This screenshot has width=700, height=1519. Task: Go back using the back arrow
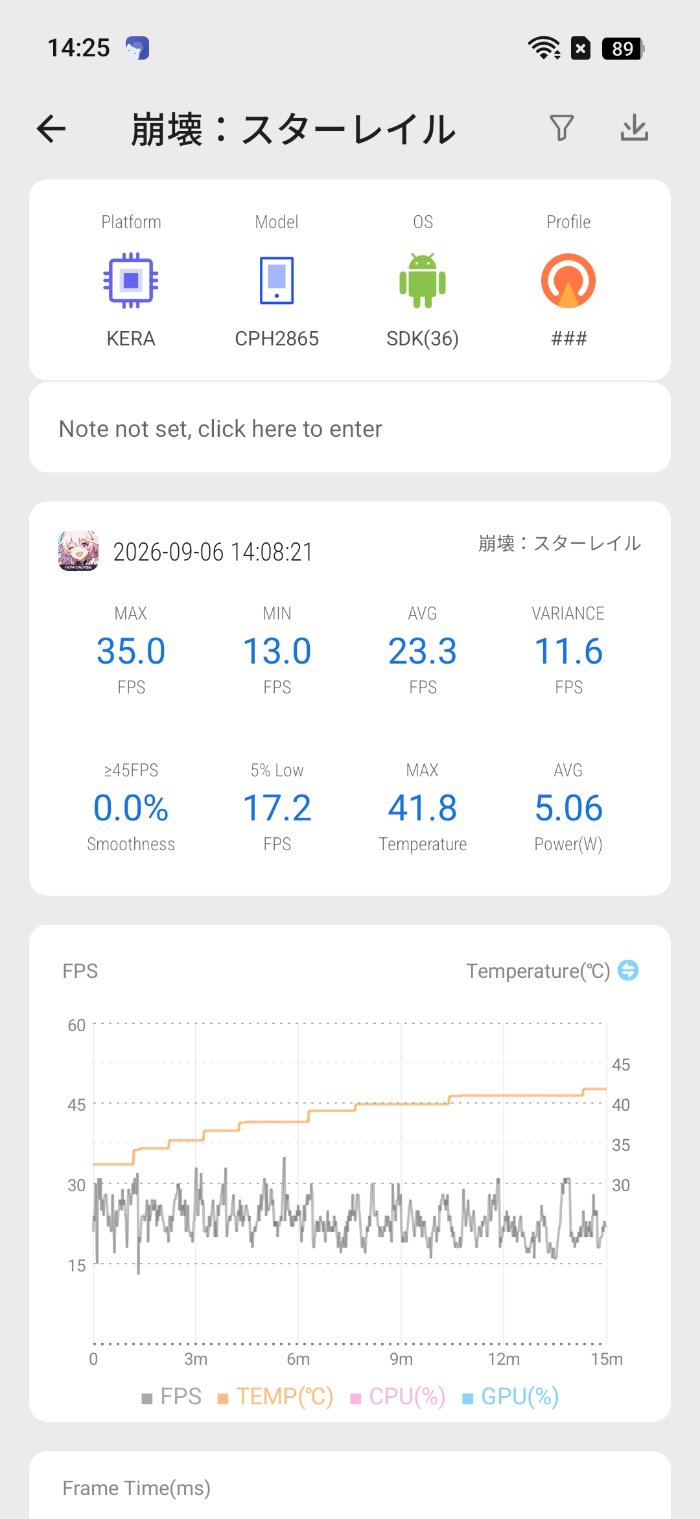[x=51, y=129]
